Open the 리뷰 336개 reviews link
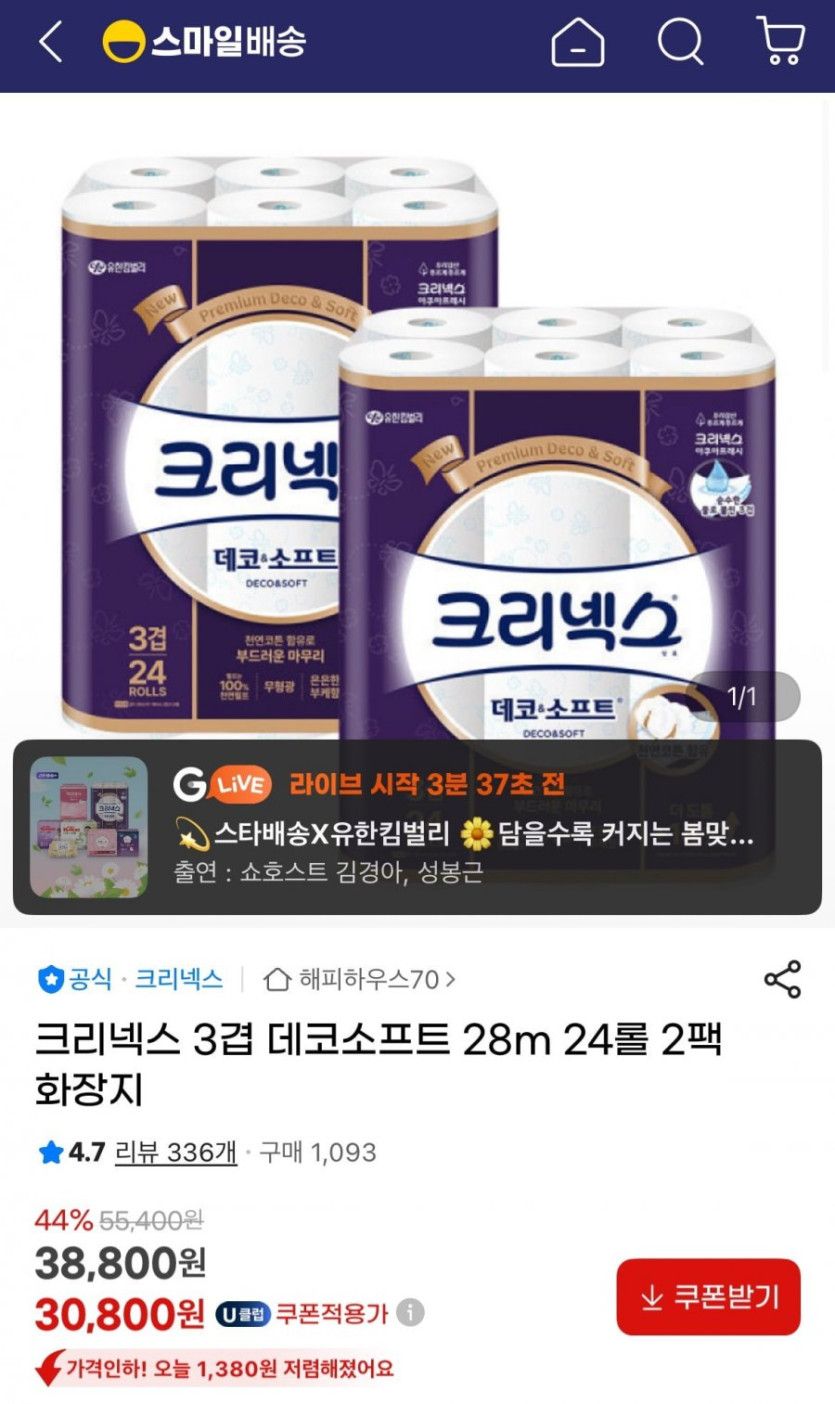Screen dimensions: 835x1404 coord(176,1152)
